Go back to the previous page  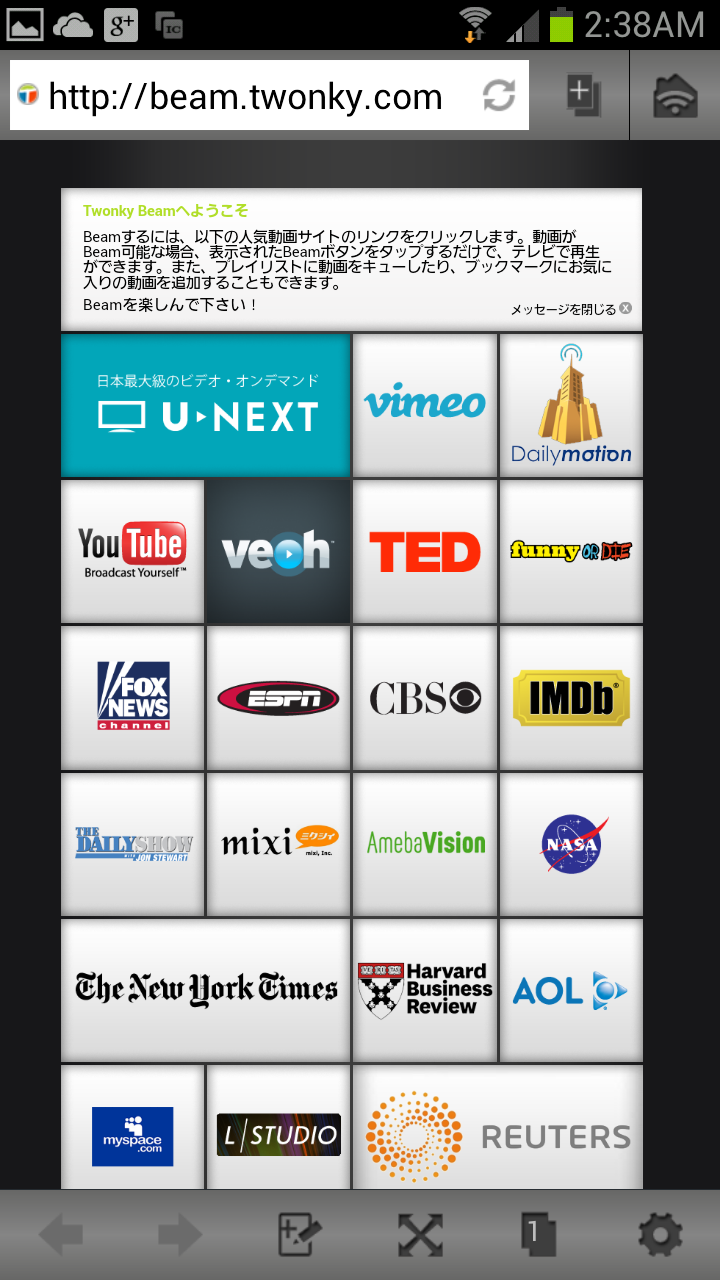coord(62,1236)
